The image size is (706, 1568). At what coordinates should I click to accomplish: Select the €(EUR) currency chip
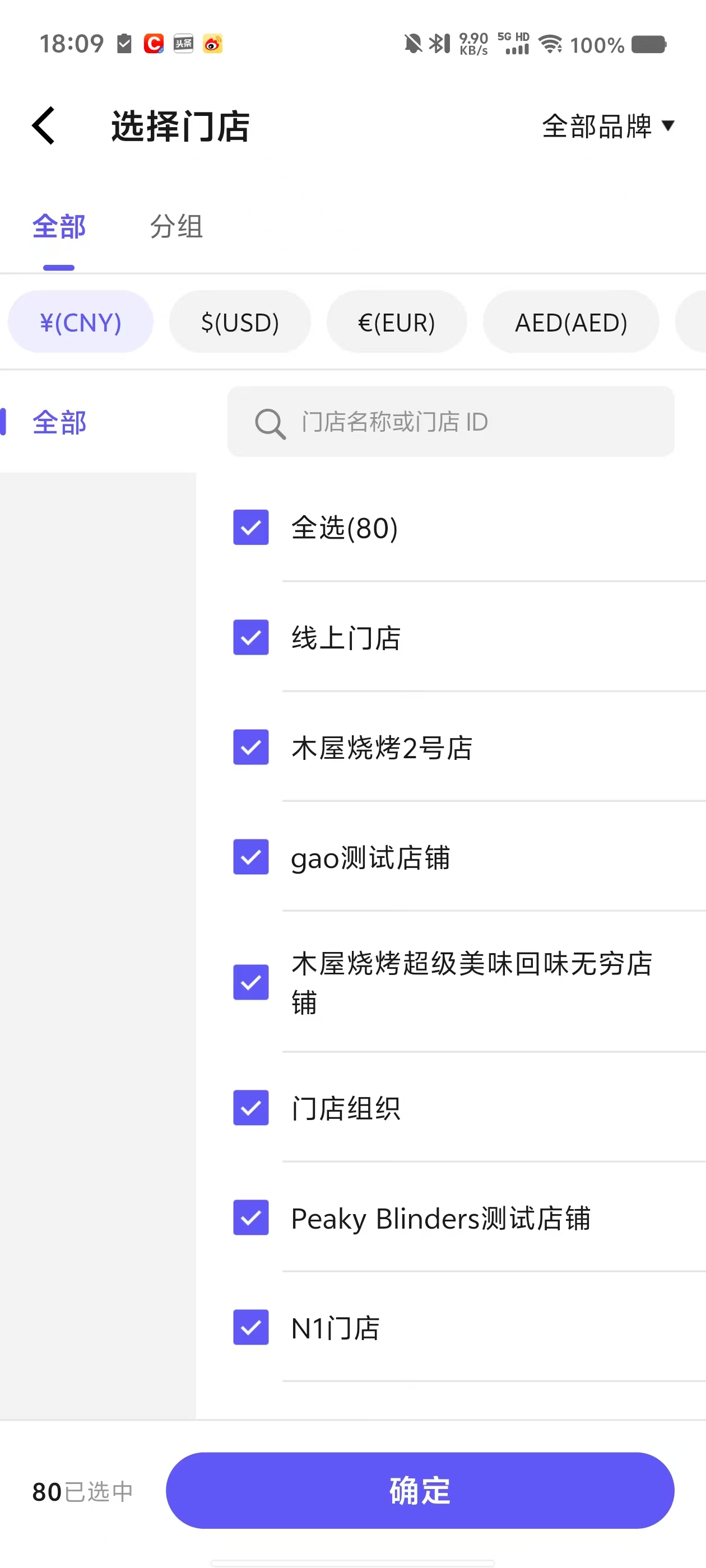(397, 322)
